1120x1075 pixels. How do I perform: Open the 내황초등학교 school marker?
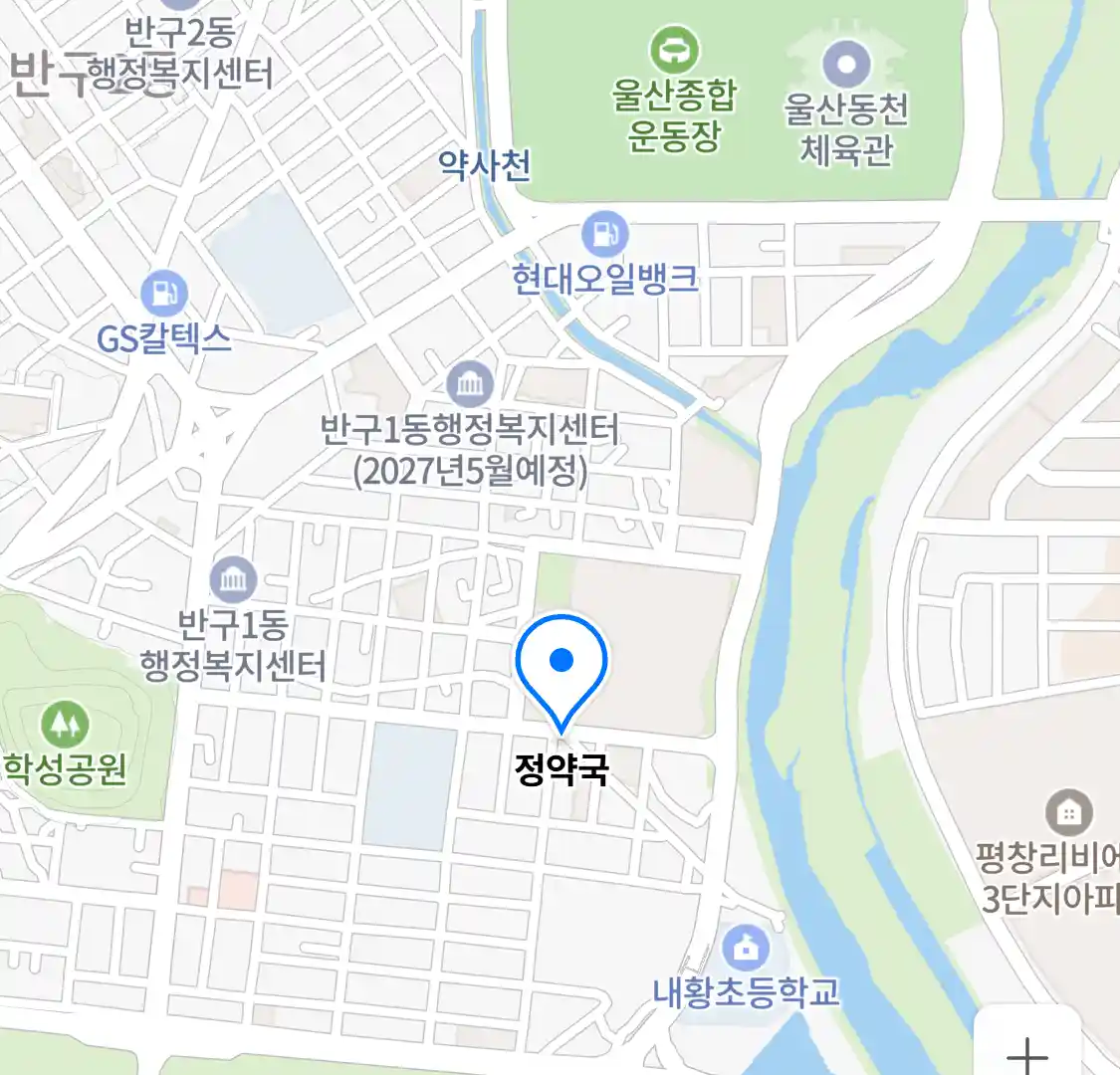(x=745, y=949)
